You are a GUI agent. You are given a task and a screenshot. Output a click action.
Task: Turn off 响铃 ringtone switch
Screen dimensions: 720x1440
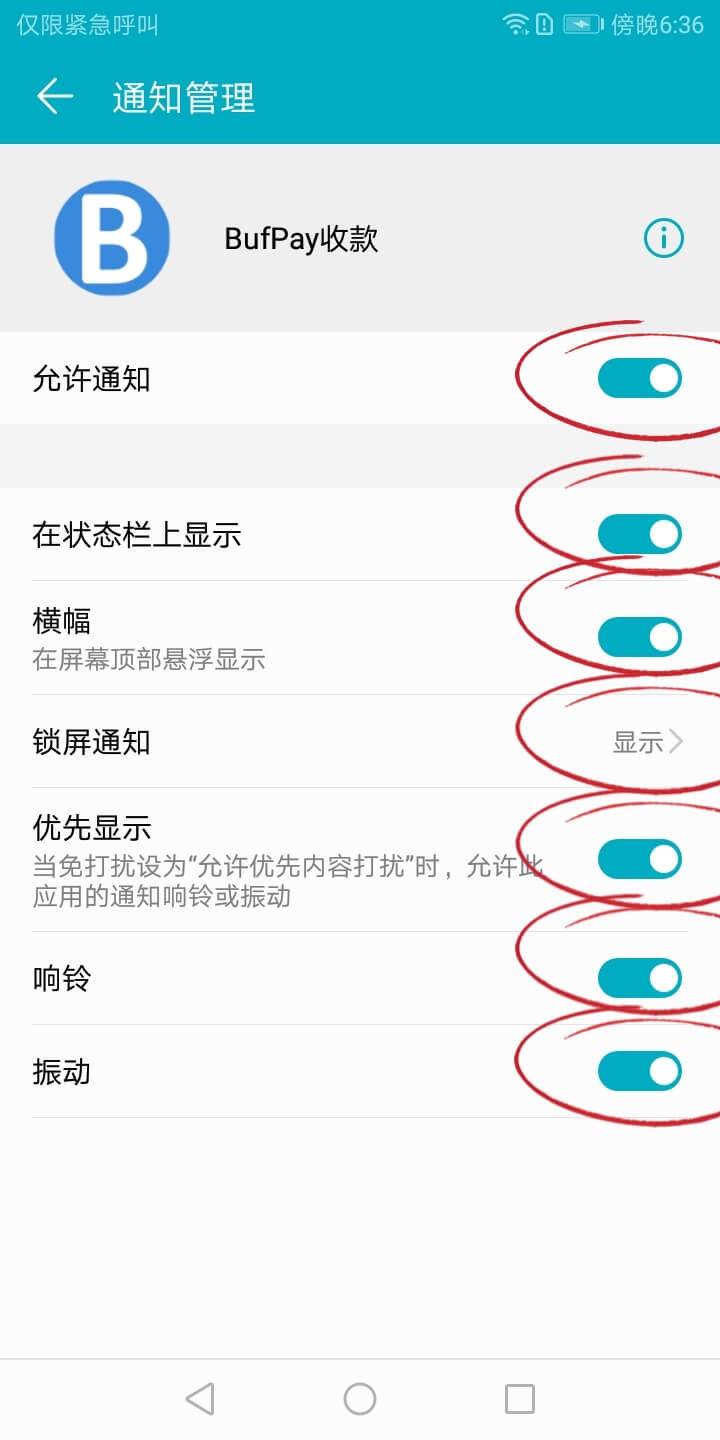639,978
